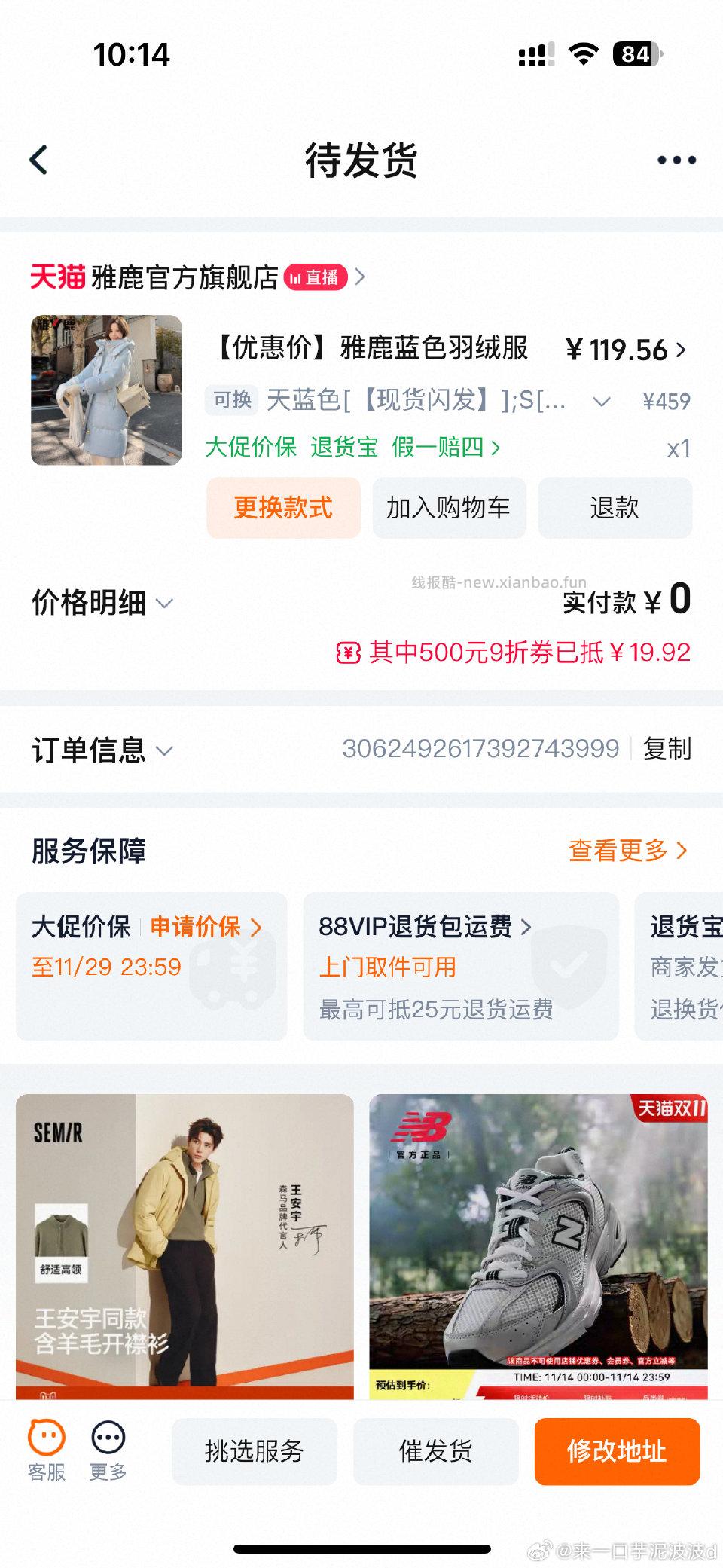The image size is (723, 1568).
Task: Tap the red coupon icon before discount text
Action: 350,654
